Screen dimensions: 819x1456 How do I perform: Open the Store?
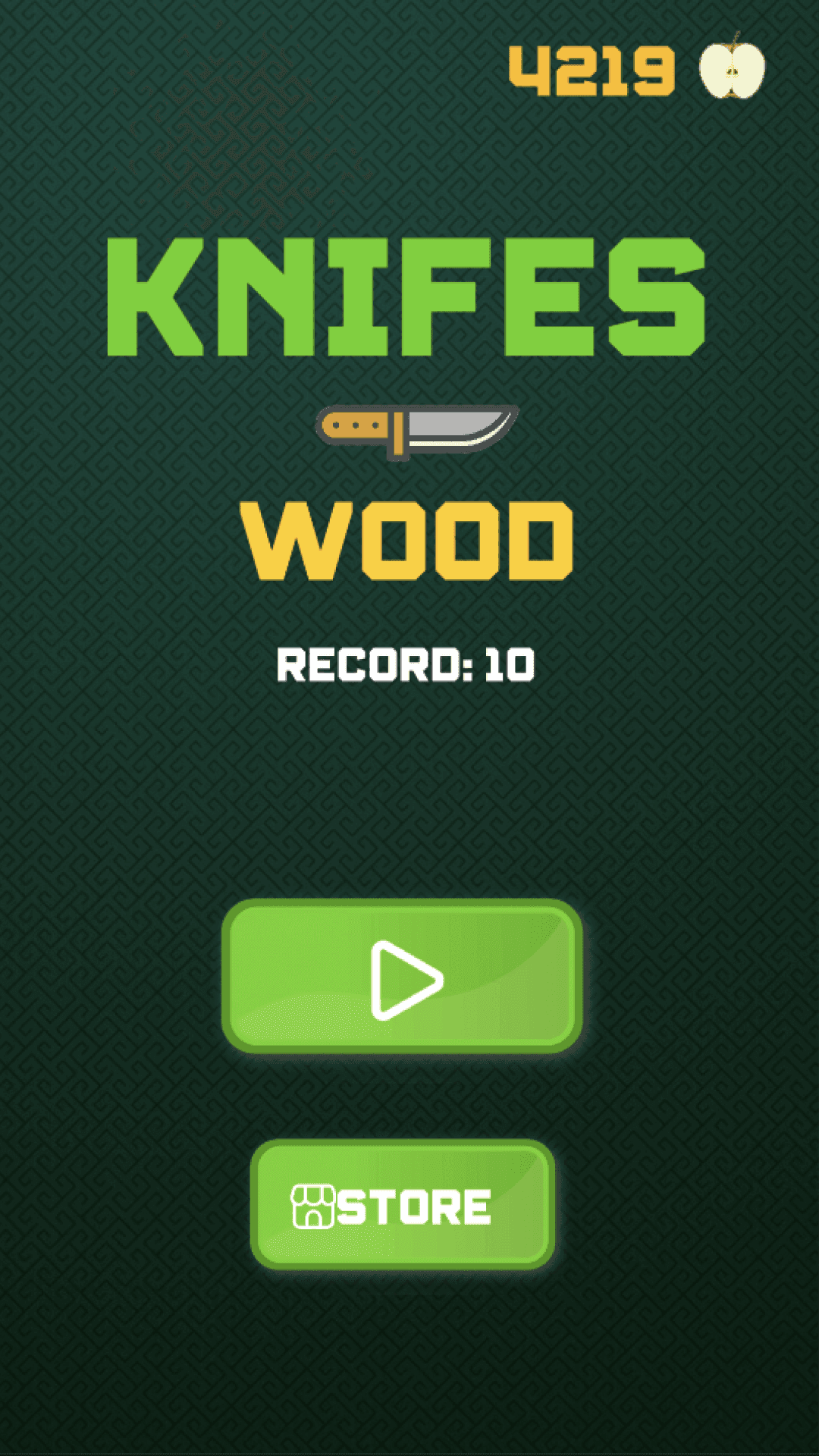402,1206
